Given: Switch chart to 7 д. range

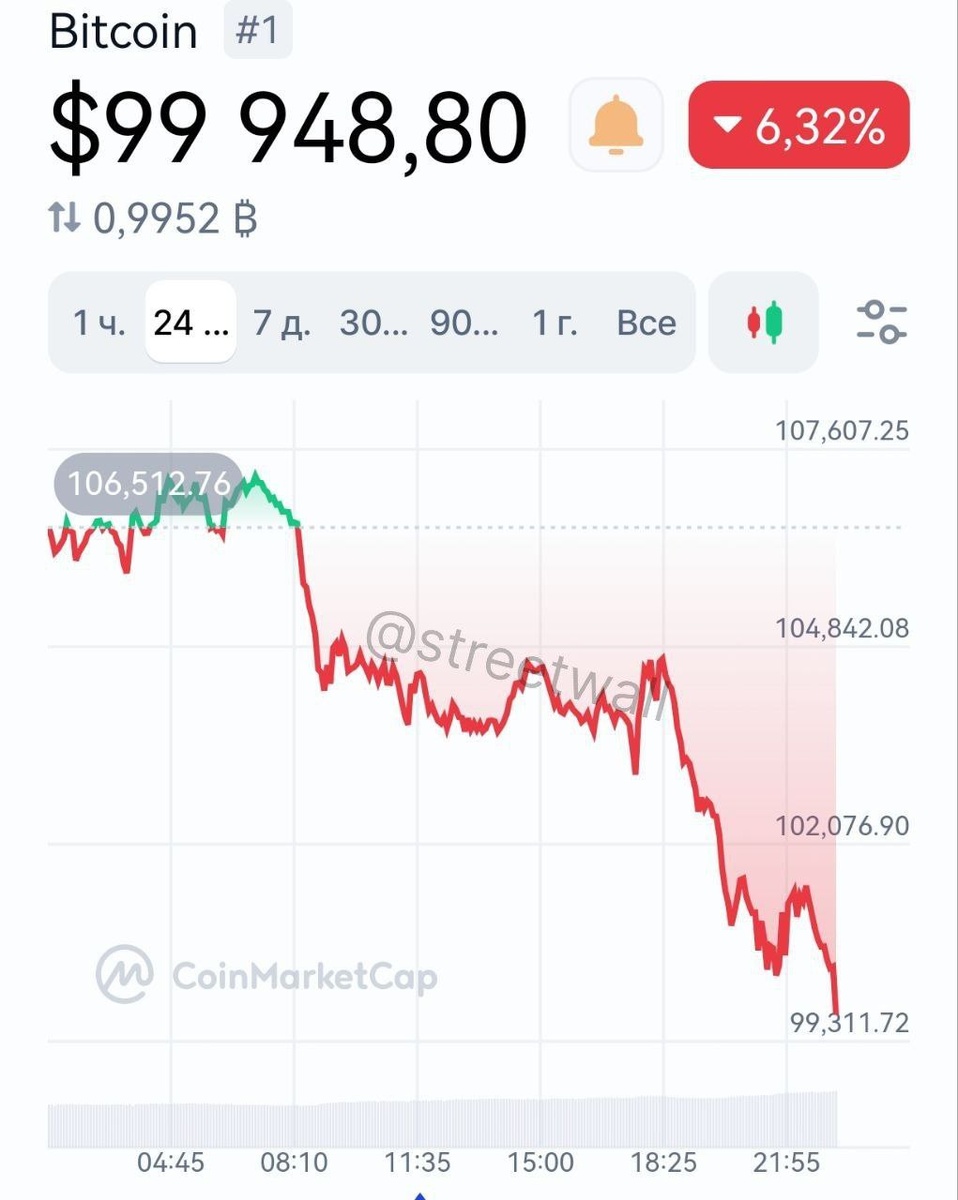Looking at the screenshot, I should [x=281, y=323].
